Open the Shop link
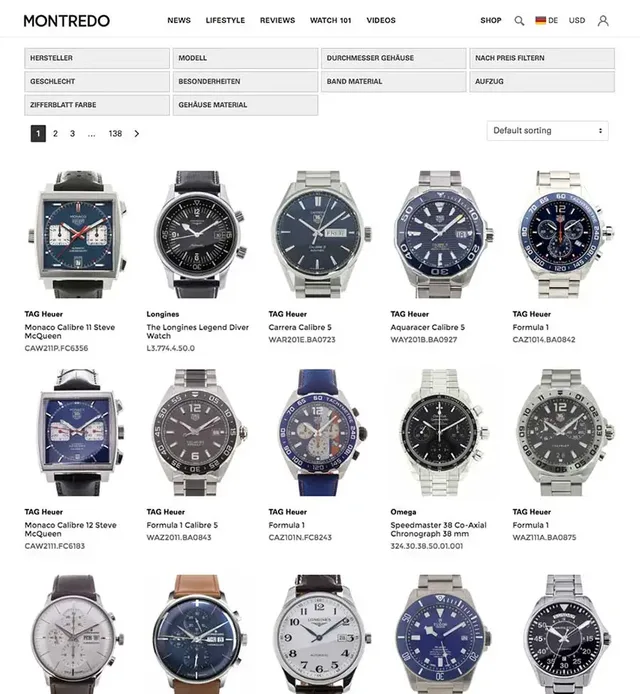This screenshot has width=640, height=694. (x=490, y=20)
